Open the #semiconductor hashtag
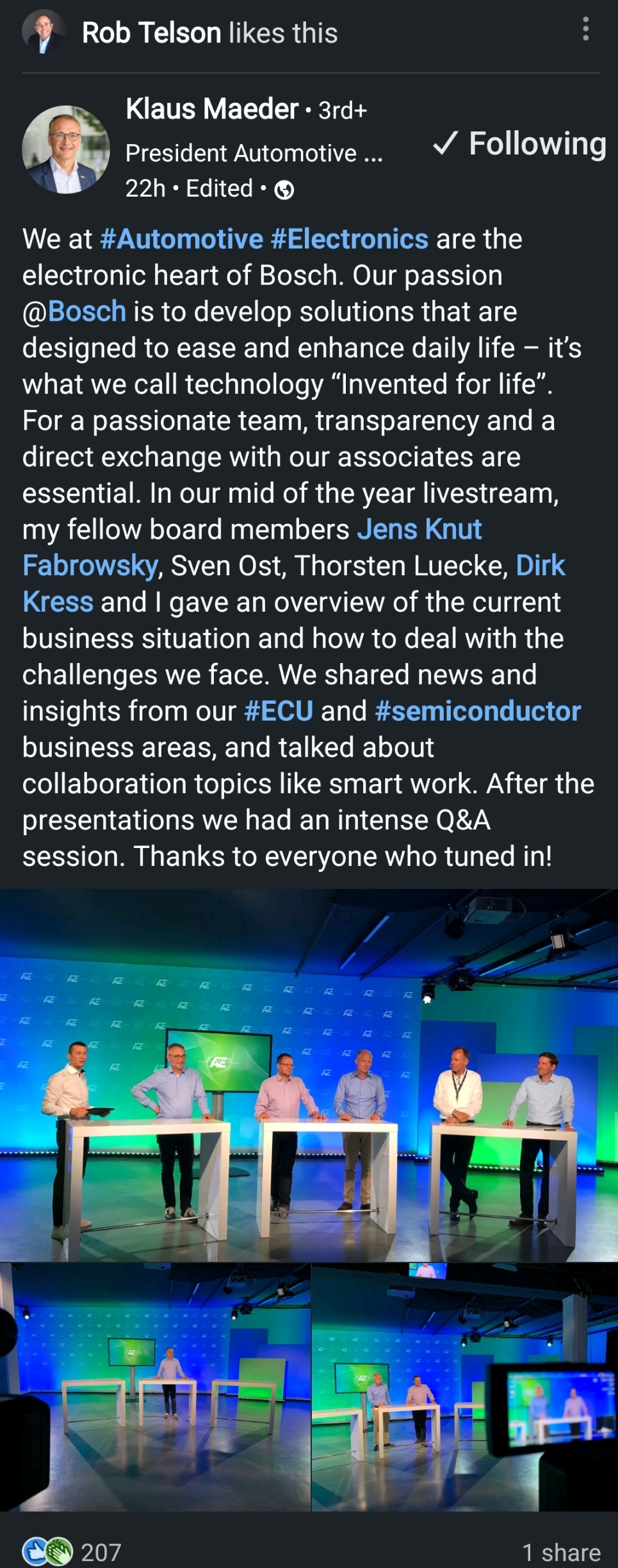Image resolution: width=618 pixels, height=1568 pixels. pyautogui.click(x=478, y=712)
